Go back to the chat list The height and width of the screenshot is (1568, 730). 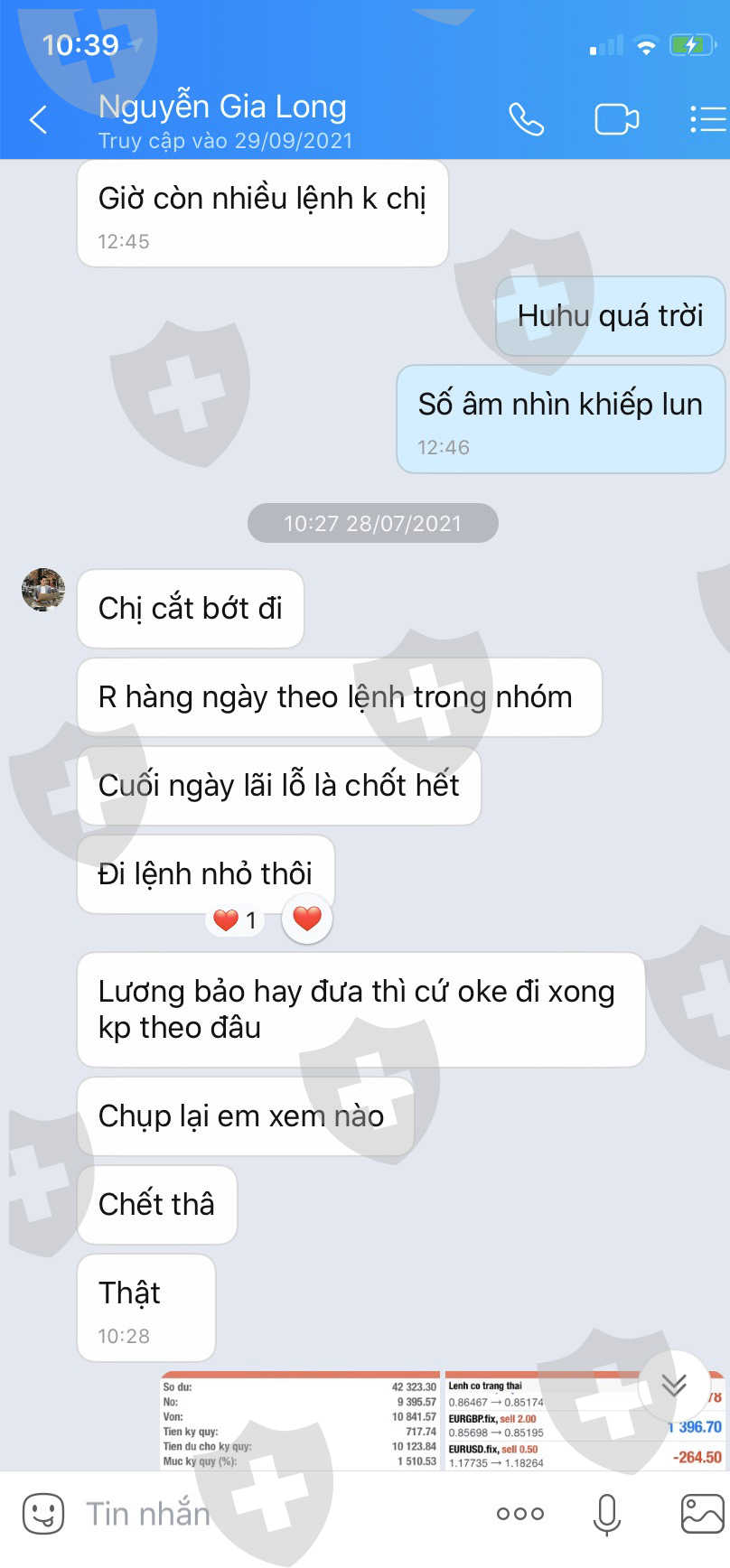click(38, 120)
